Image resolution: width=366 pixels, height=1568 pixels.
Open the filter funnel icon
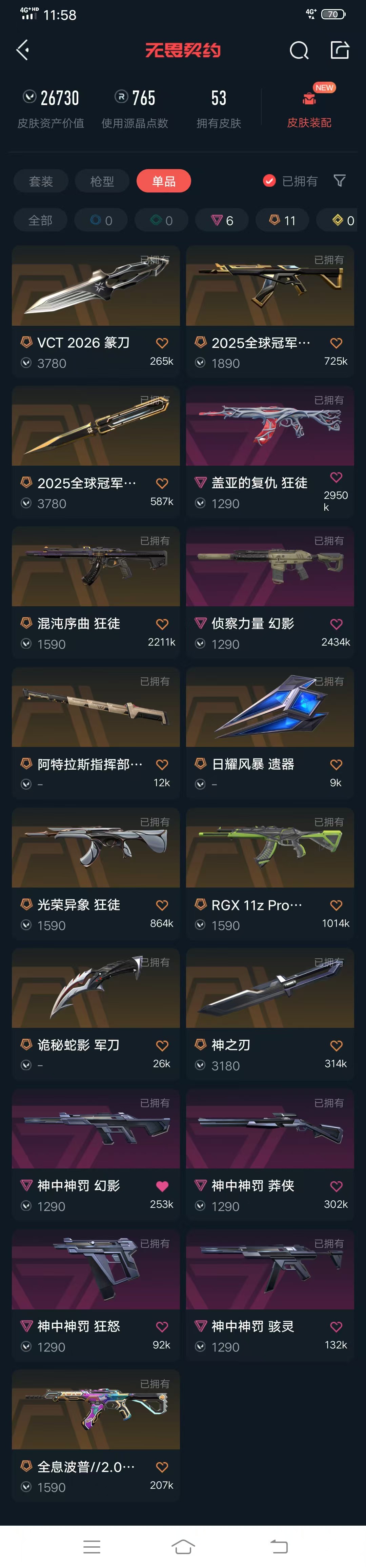click(340, 181)
